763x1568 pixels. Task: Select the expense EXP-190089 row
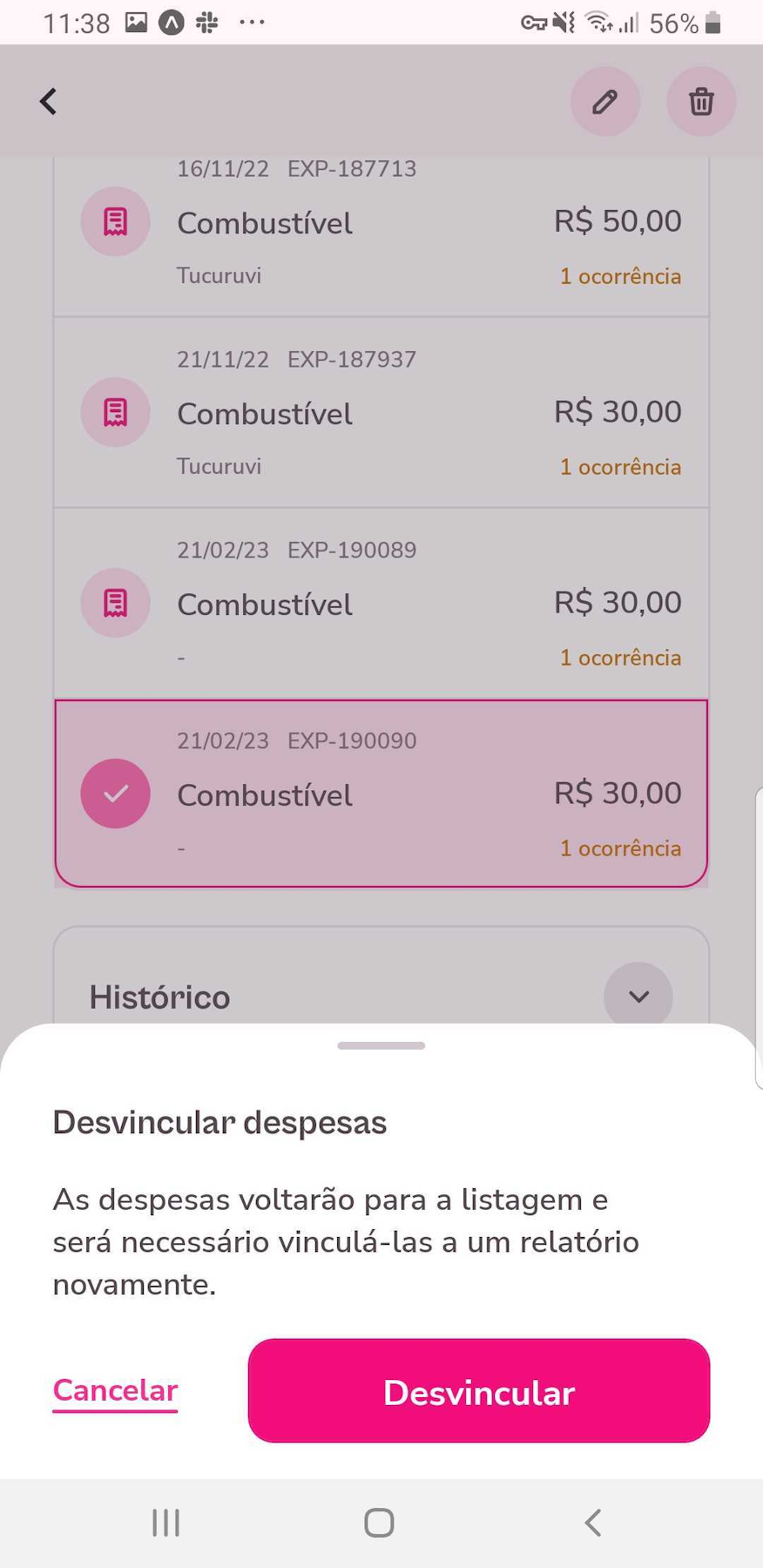point(381,603)
